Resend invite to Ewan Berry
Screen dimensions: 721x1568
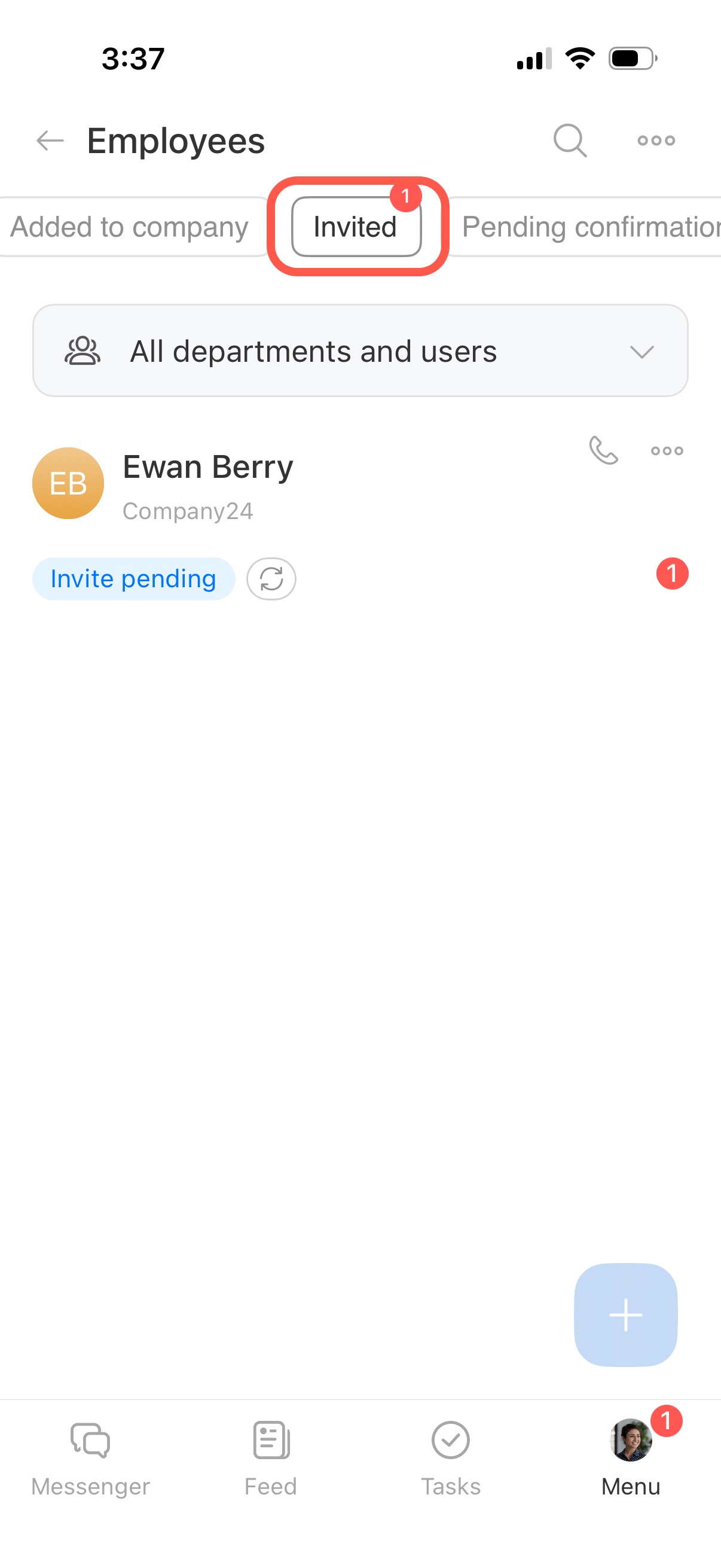pos(271,579)
